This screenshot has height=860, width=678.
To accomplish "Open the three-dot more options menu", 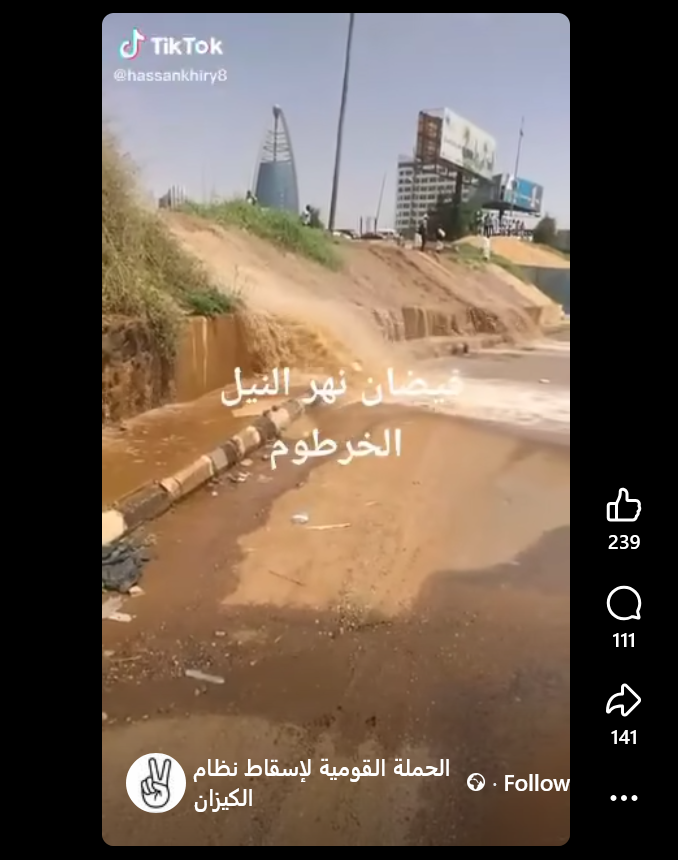I will coord(623,798).
